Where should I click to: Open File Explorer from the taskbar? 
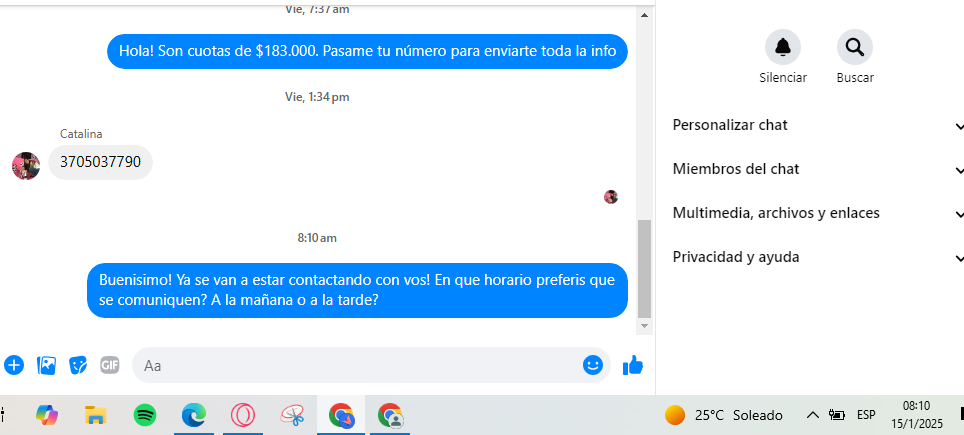(x=96, y=414)
